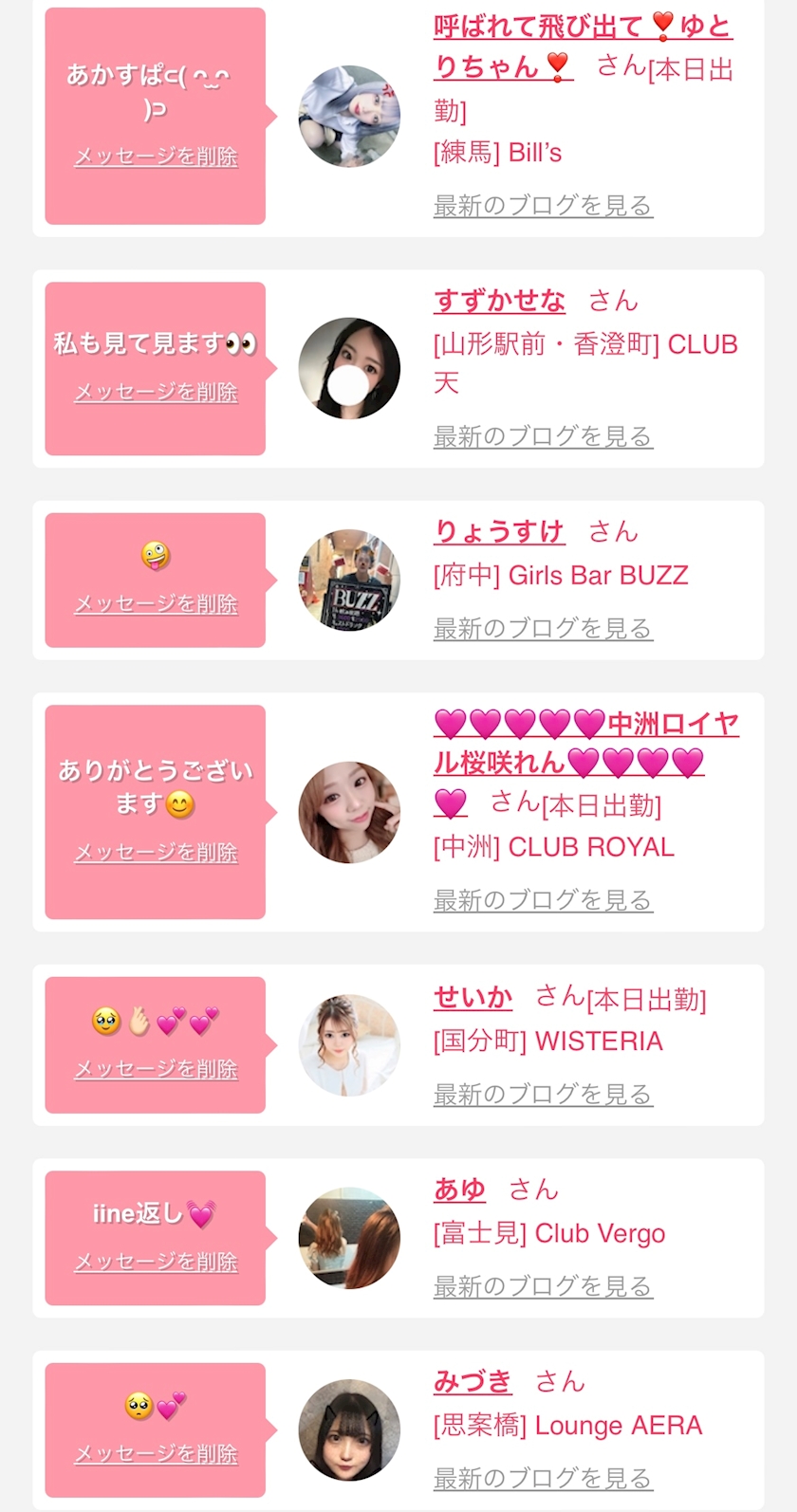Tap りょうすけ's BUZZ profile photo
Screen dimensions: 797x1512
349,580
